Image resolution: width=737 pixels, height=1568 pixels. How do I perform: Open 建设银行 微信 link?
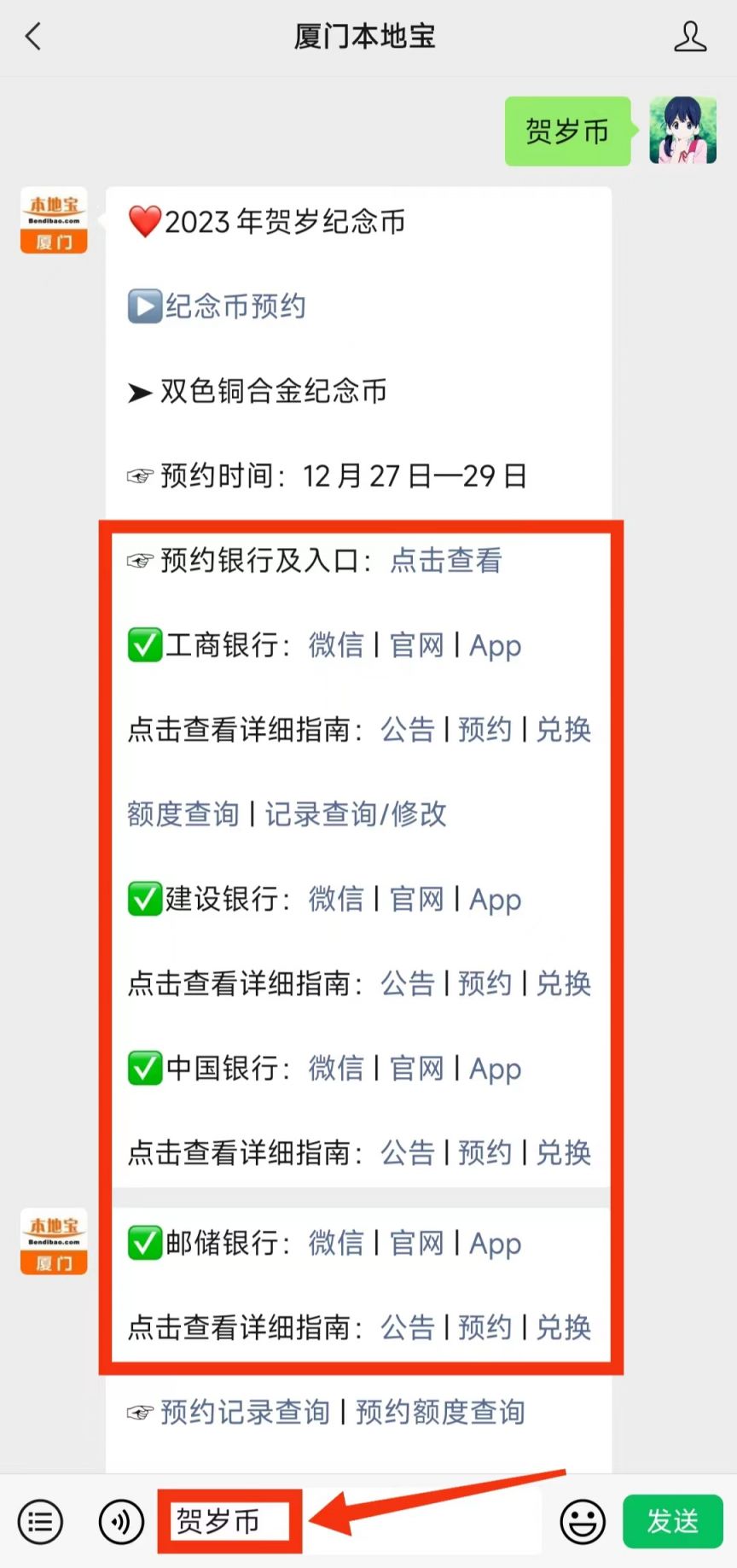coord(336,899)
